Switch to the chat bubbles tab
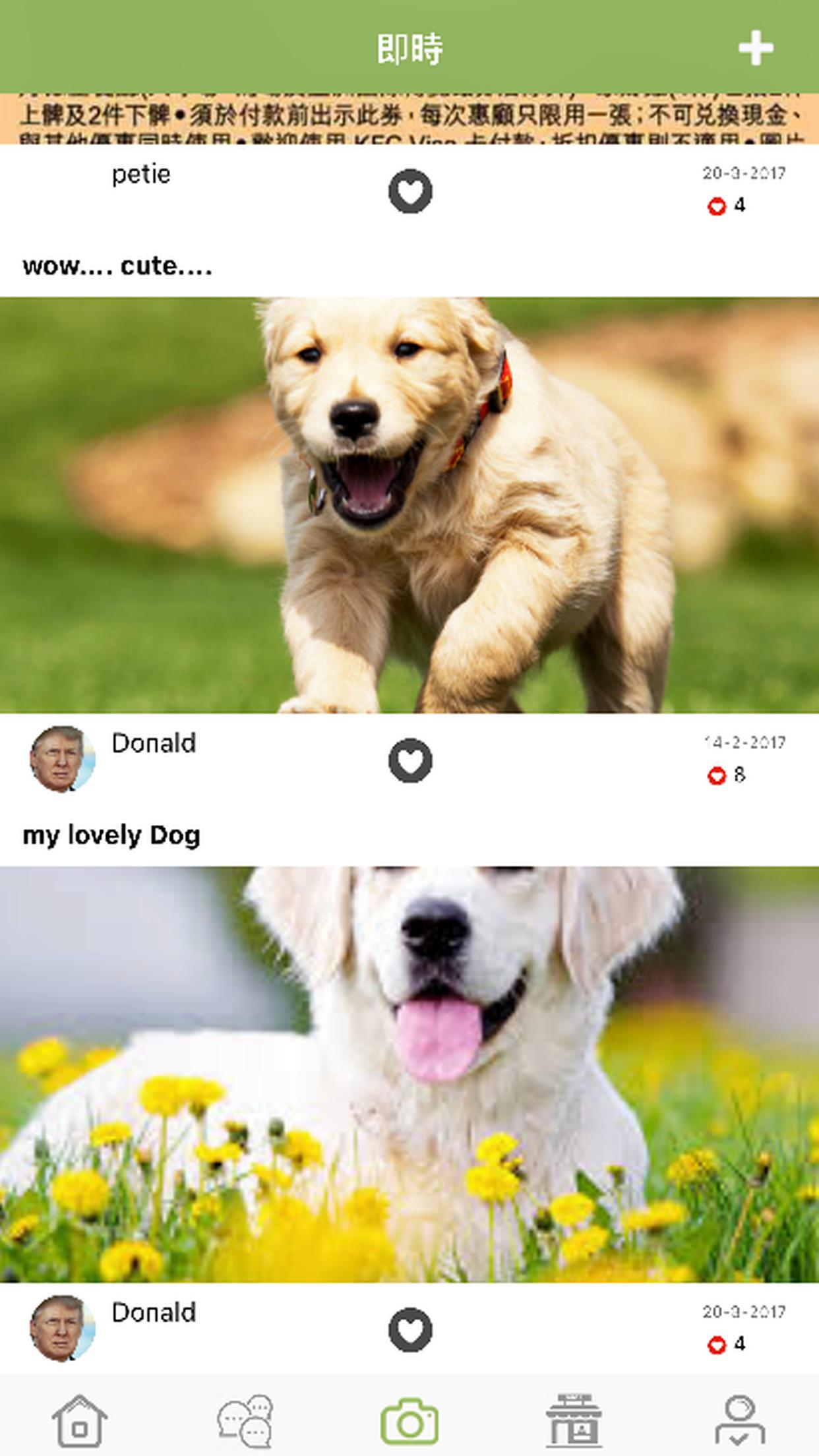This screenshot has width=819, height=1456. 245,1421
